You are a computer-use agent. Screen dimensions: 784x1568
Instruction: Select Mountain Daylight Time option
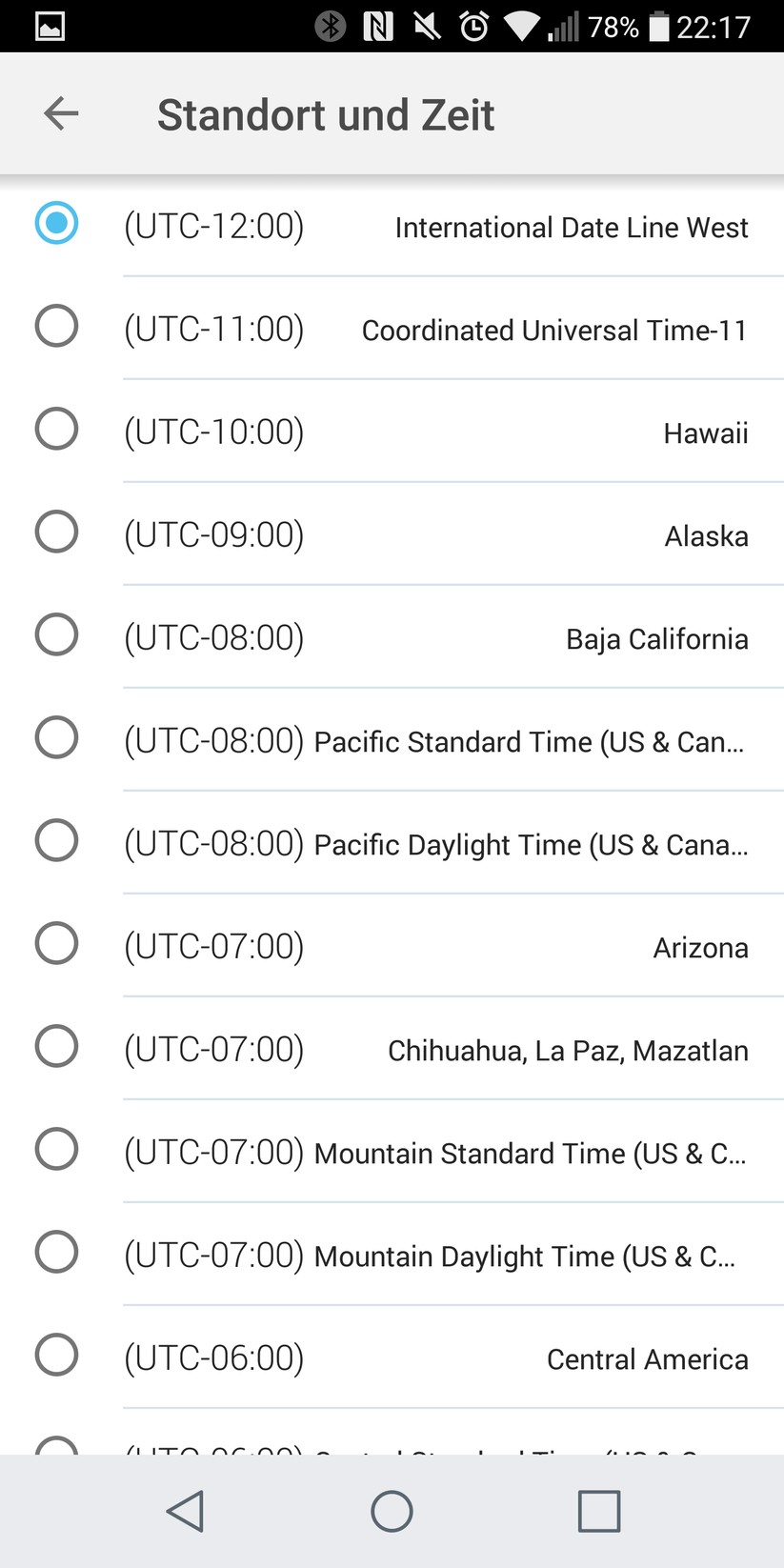click(x=56, y=1252)
